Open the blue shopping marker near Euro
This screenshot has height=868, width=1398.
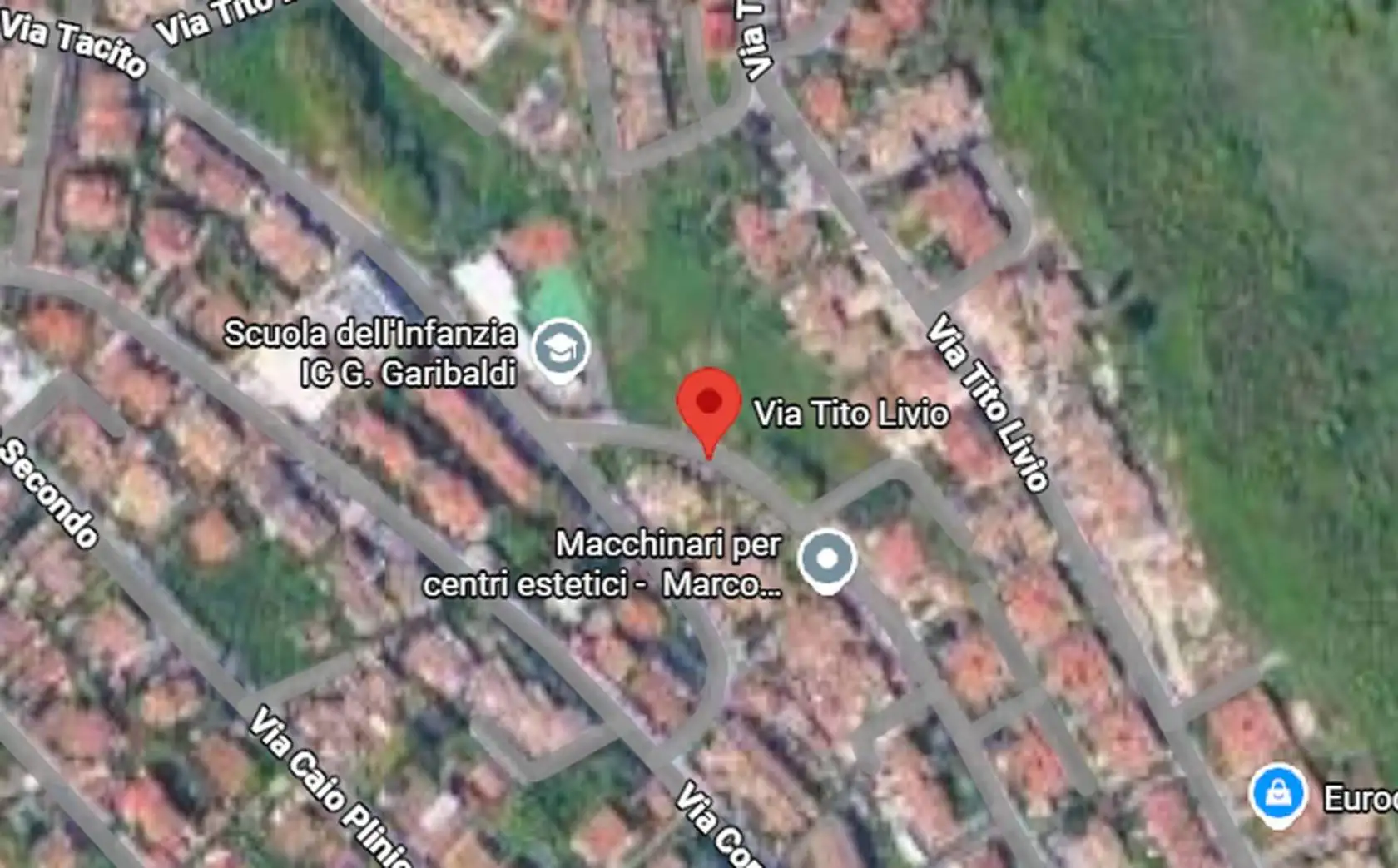(1278, 795)
